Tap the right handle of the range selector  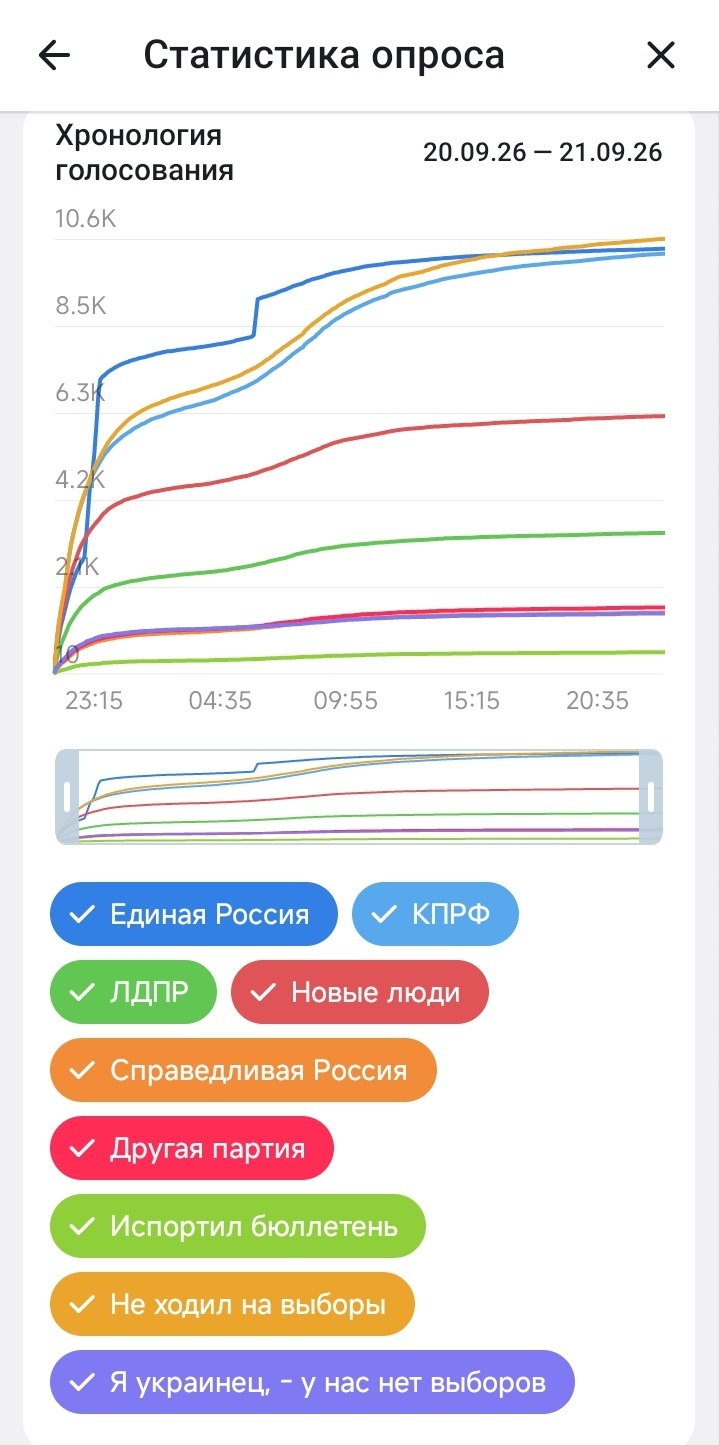point(651,797)
